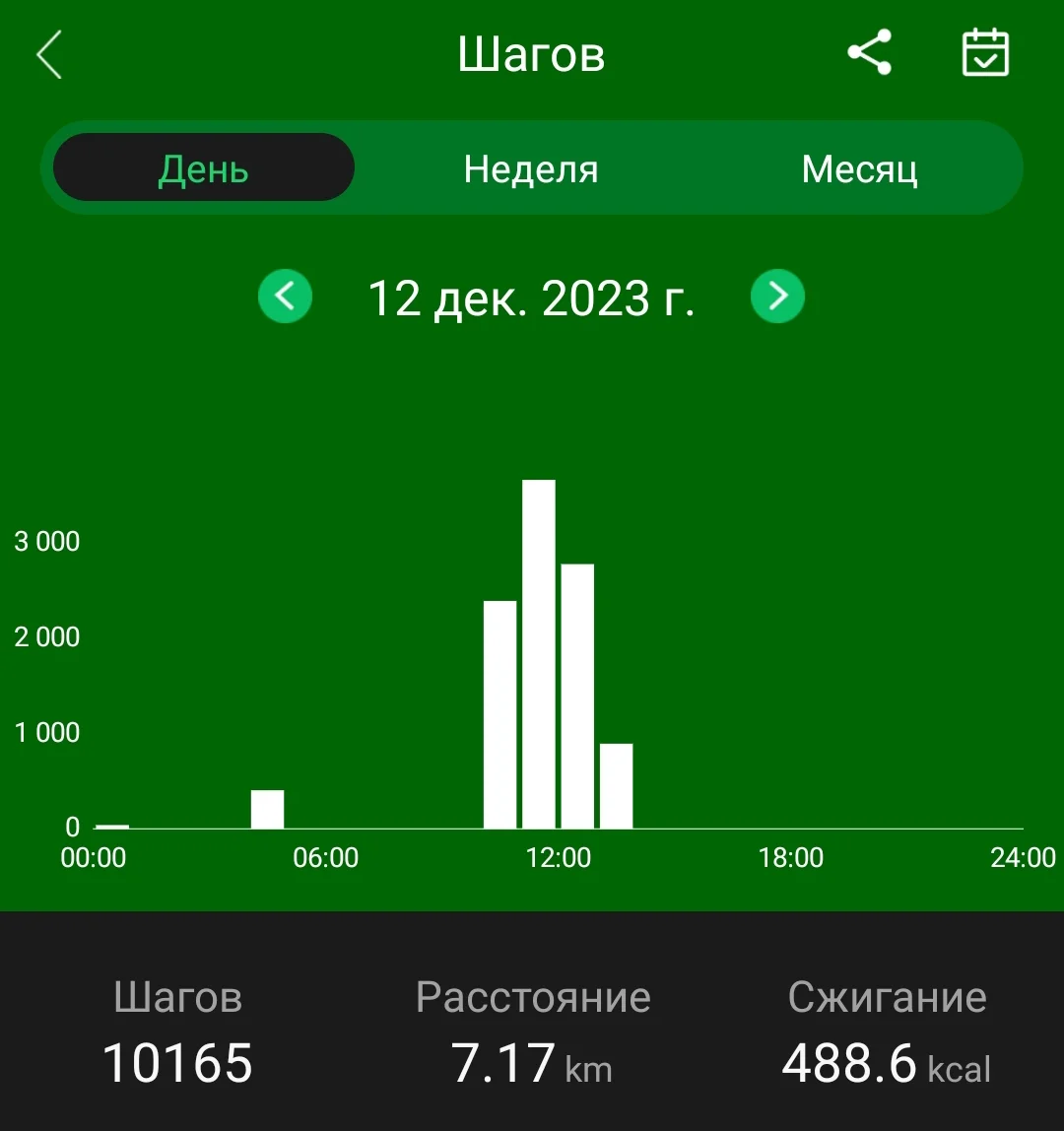Image resolution: width=1064 pixels, height=1131 pixels.
Task: Tap the Шагов 10165 step counter
Action: [176, 1062]
